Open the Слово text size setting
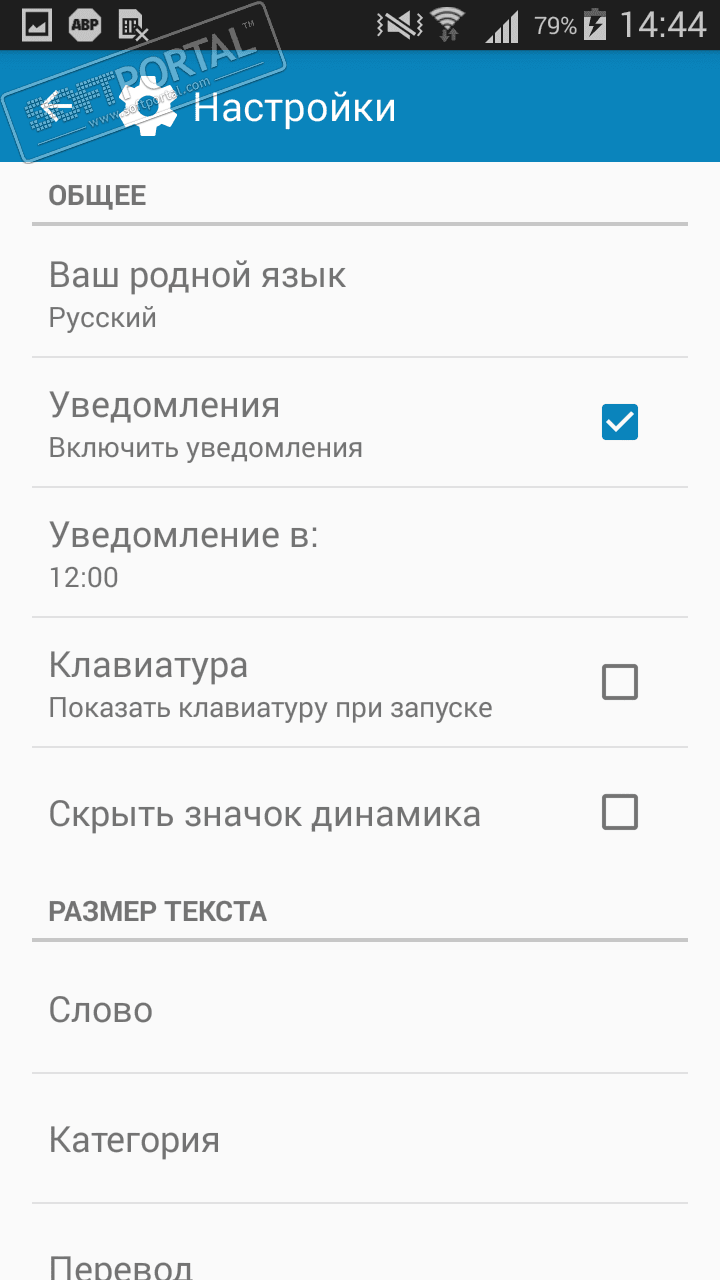This screenshot has height=1280, width=720. (360, 1010)
